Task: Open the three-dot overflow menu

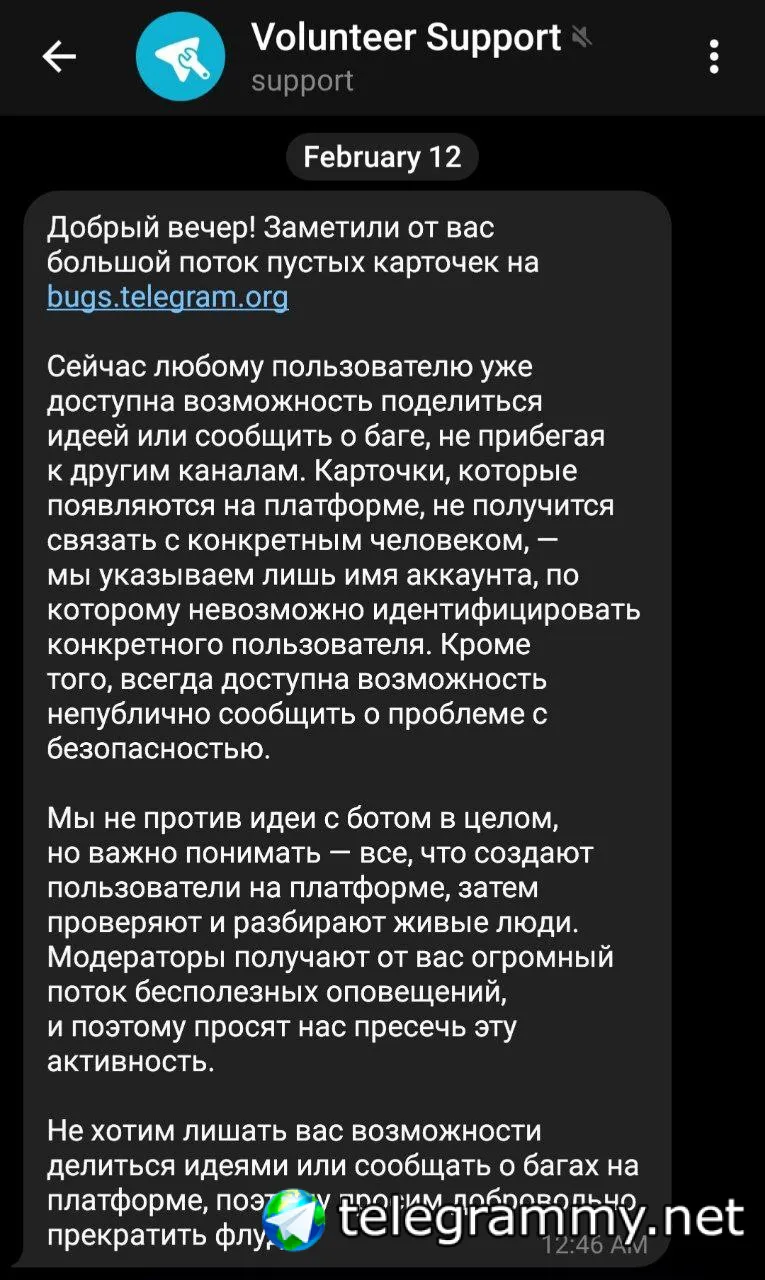Action: pos(713,57)
